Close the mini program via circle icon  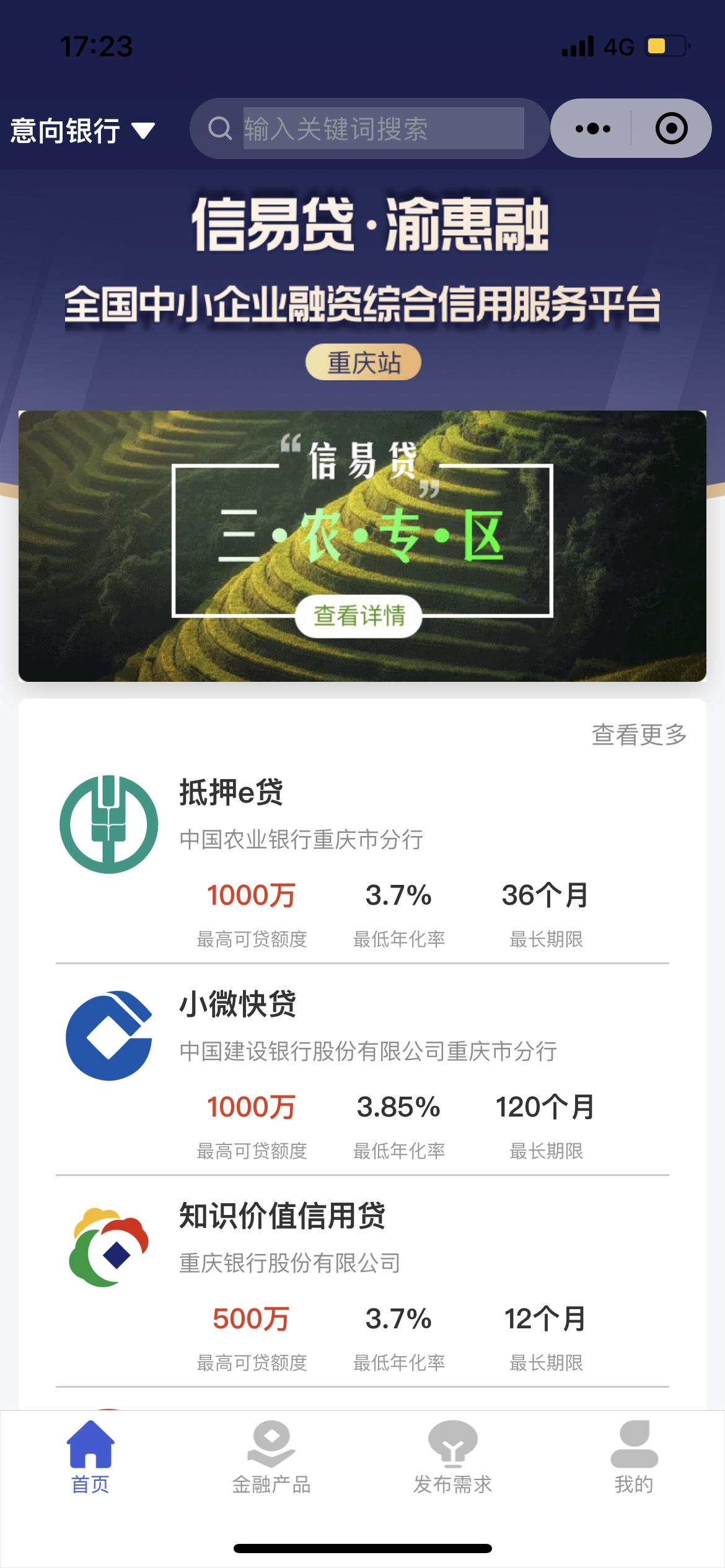coord(671,129)
